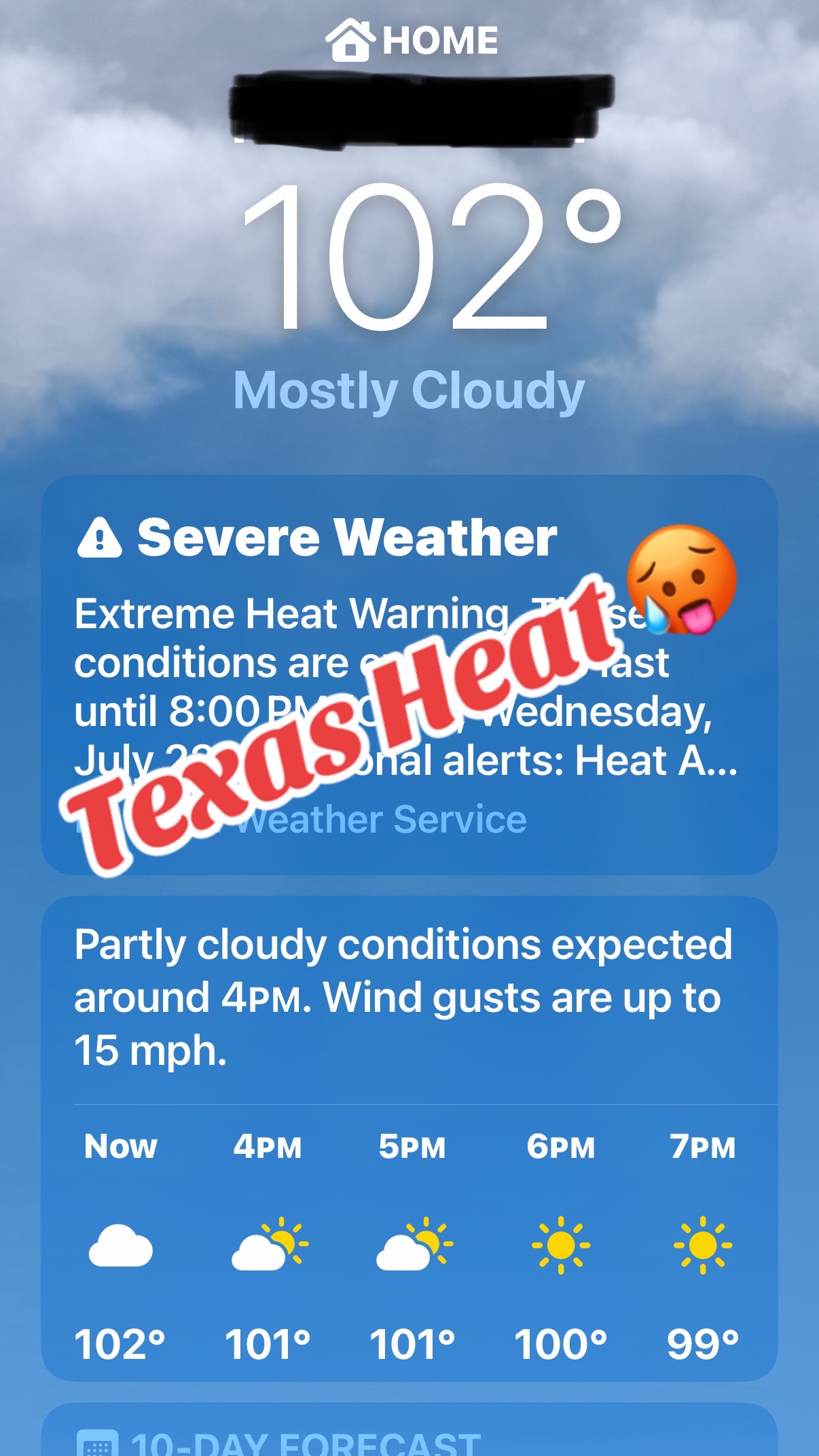
Task: Open the hourly forecast card
Action: tap(409, 1139)
